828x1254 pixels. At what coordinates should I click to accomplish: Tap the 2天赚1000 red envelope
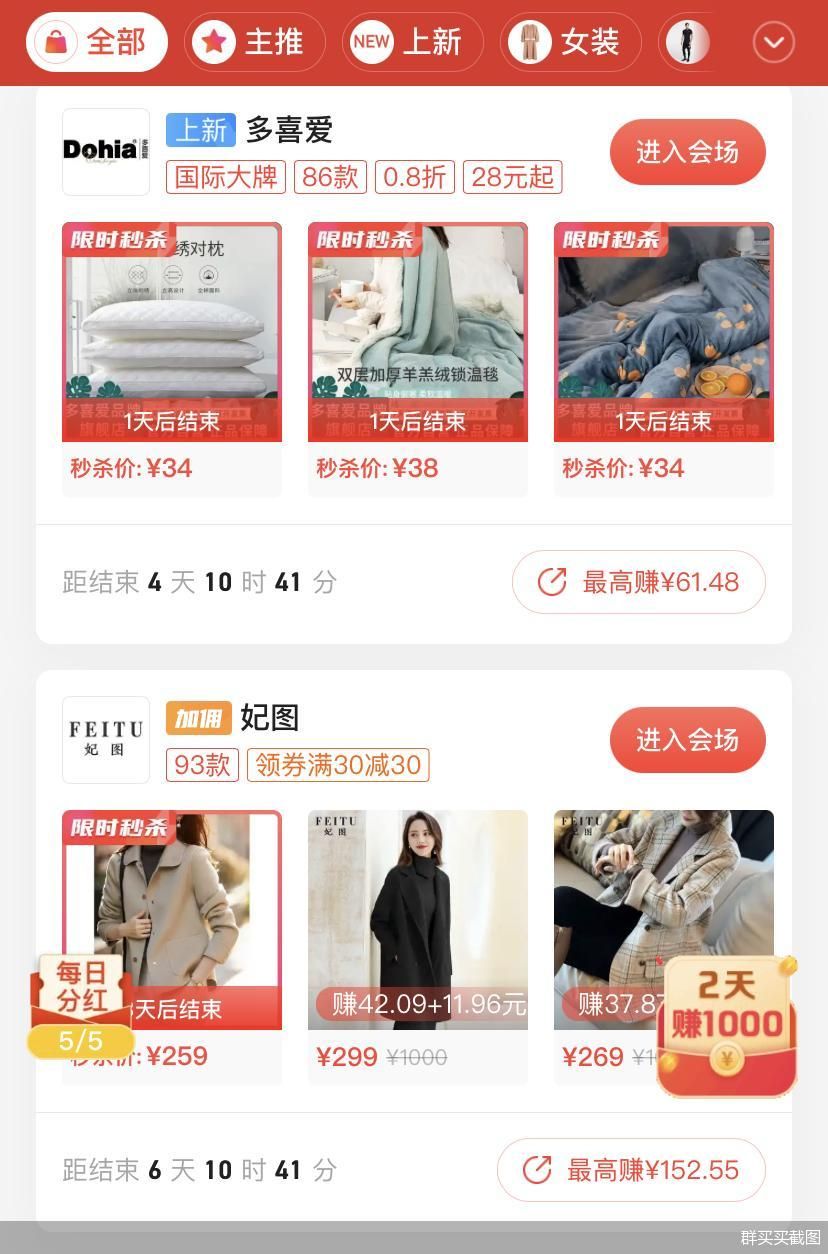(x=727, y=1025)
